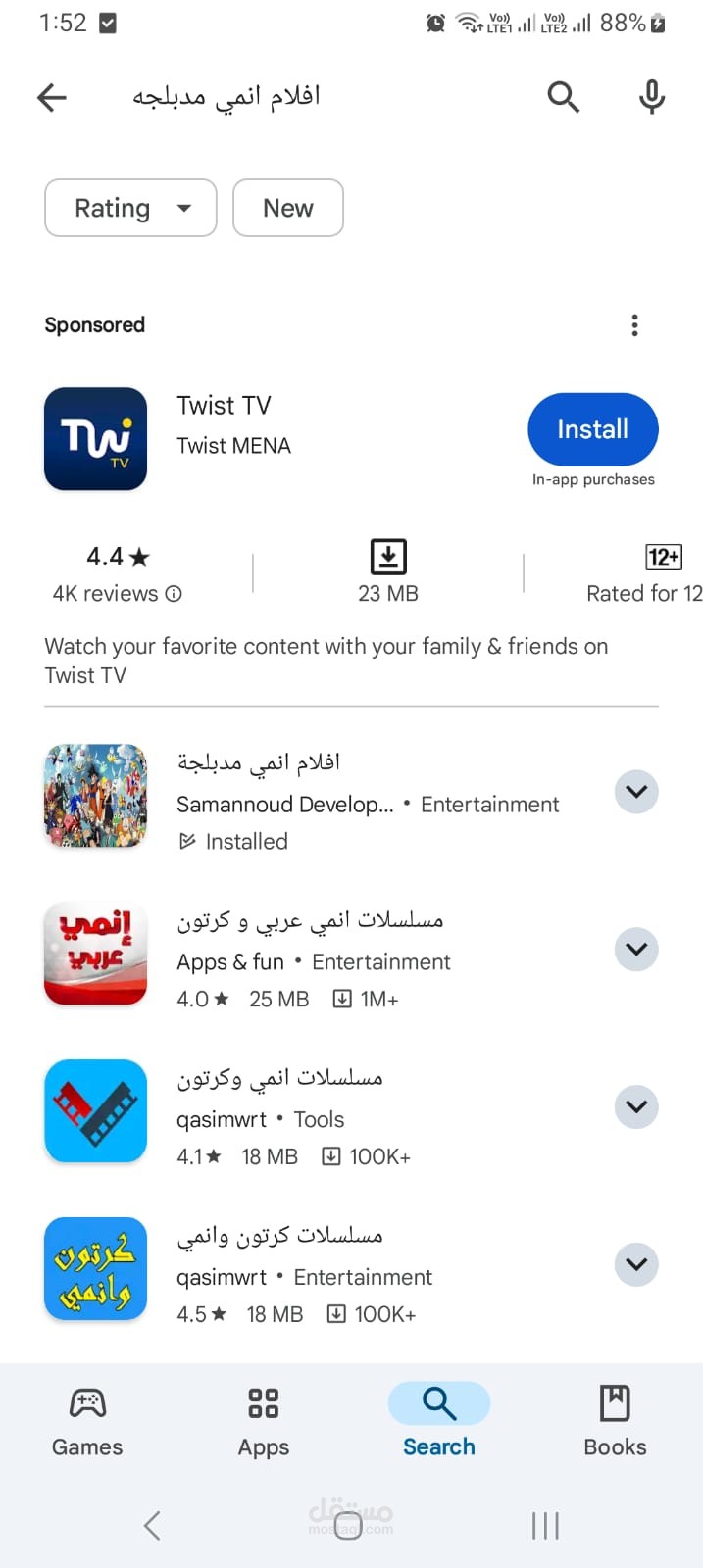Start voice search with the microphone
This screenshot has width=703, height=1568.
point(651,96)
